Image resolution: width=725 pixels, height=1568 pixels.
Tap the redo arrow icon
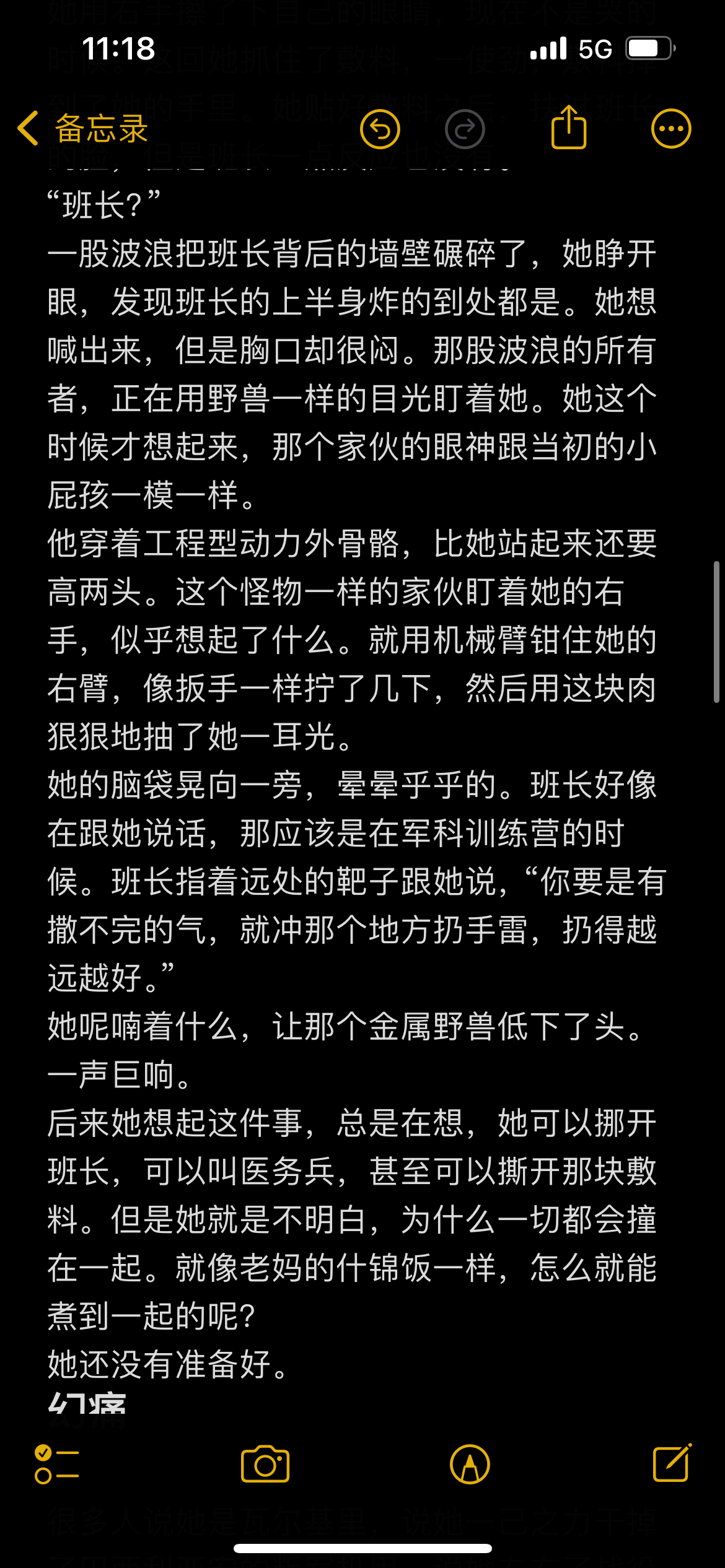tap(465, 129)
